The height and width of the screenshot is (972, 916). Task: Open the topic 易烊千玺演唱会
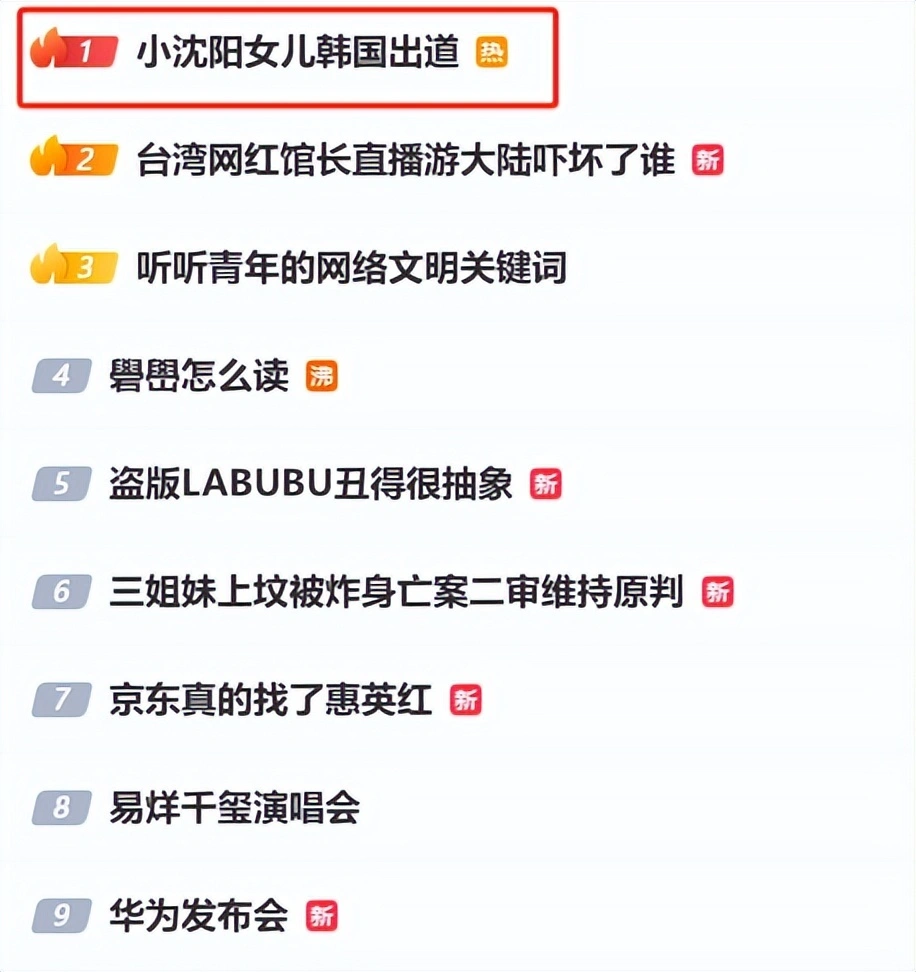click(234, 808)
